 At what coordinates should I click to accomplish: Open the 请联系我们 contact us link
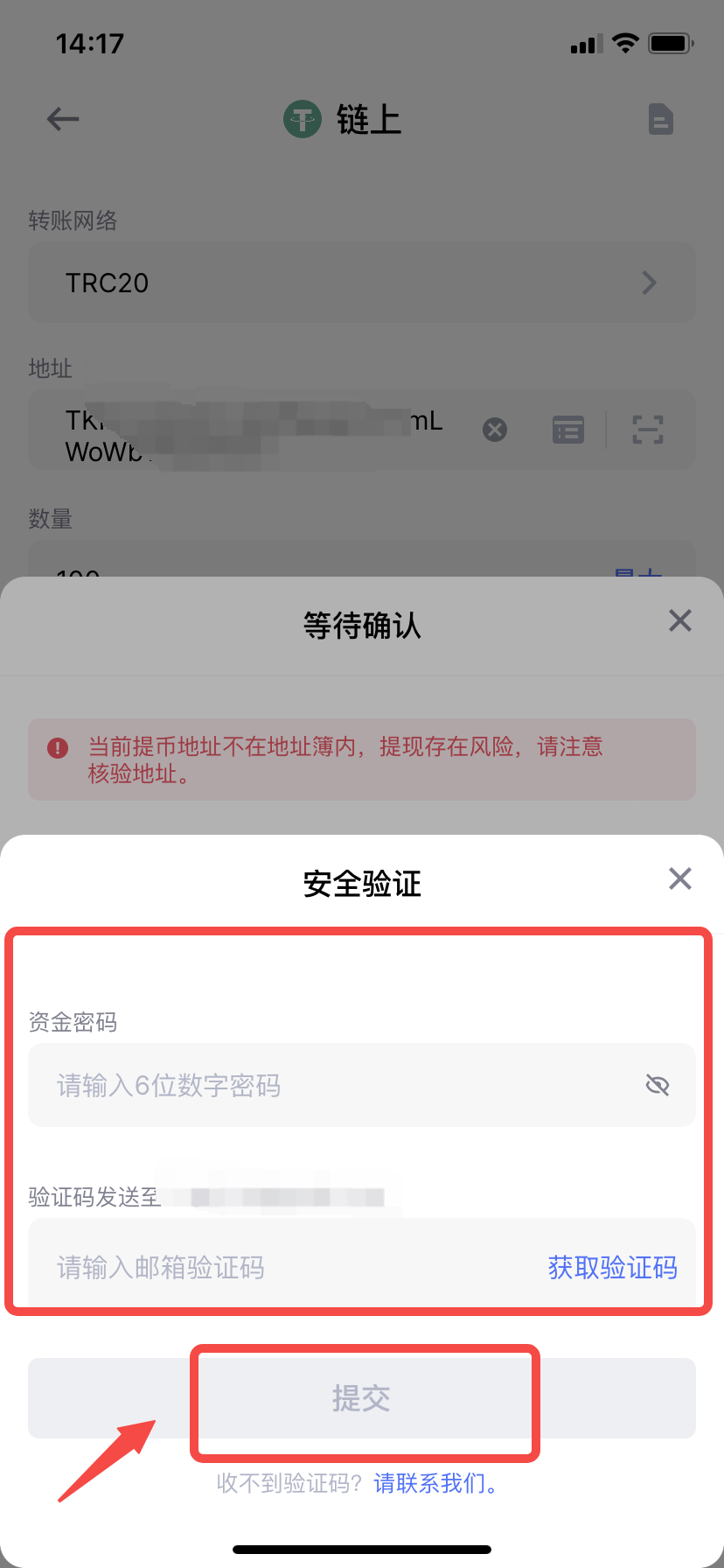[435, 1483]
